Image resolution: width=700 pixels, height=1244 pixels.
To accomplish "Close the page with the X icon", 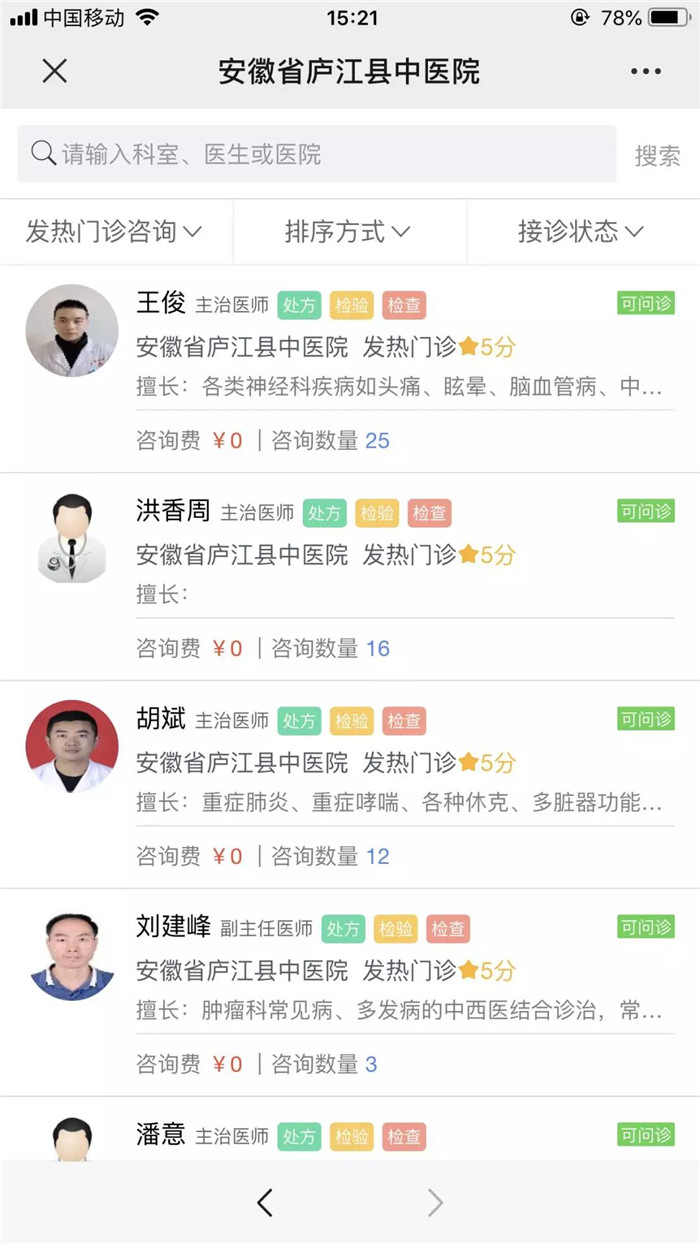I will click(x=54, y=71).
